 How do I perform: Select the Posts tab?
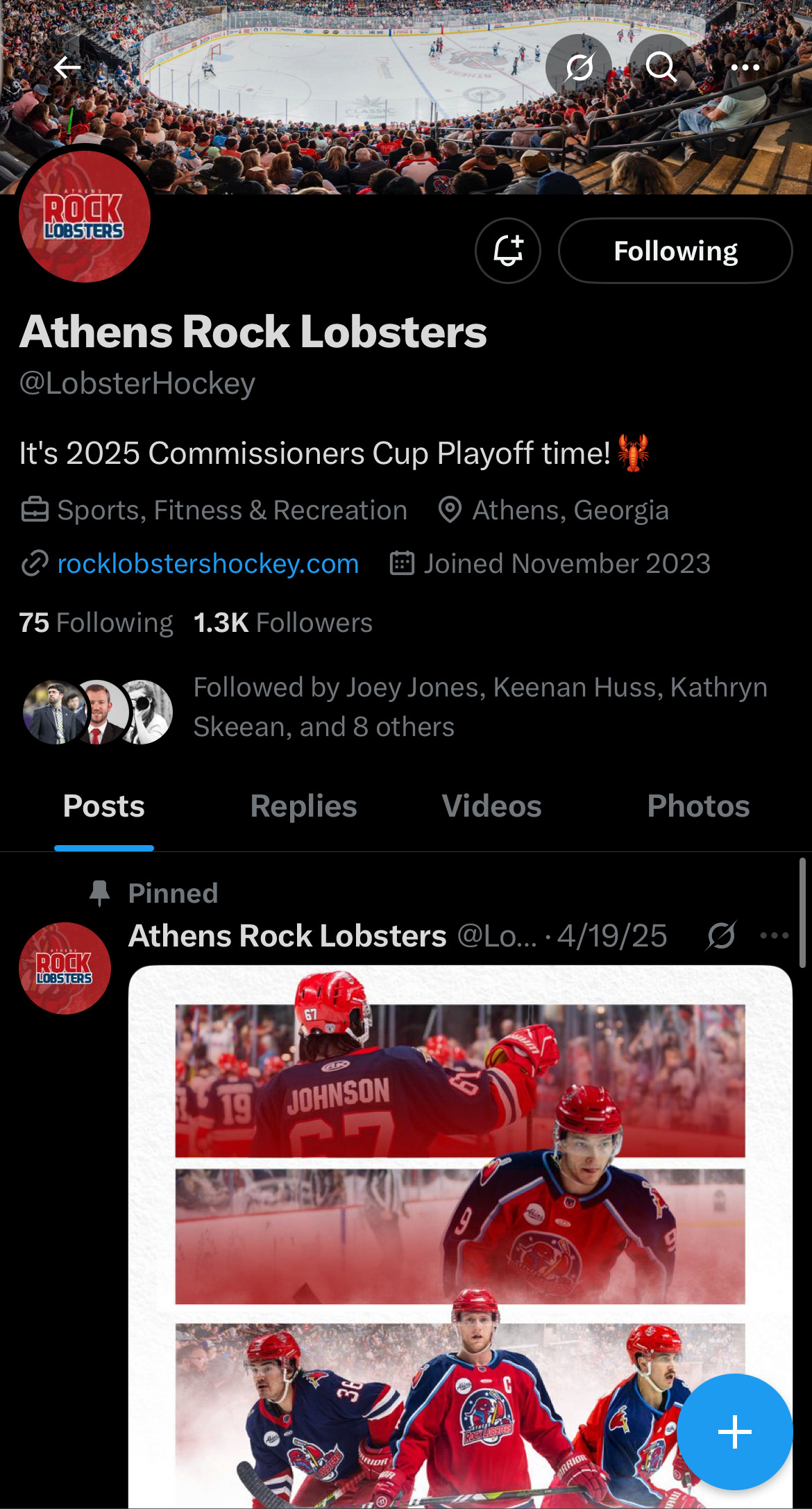click(104, 806)
